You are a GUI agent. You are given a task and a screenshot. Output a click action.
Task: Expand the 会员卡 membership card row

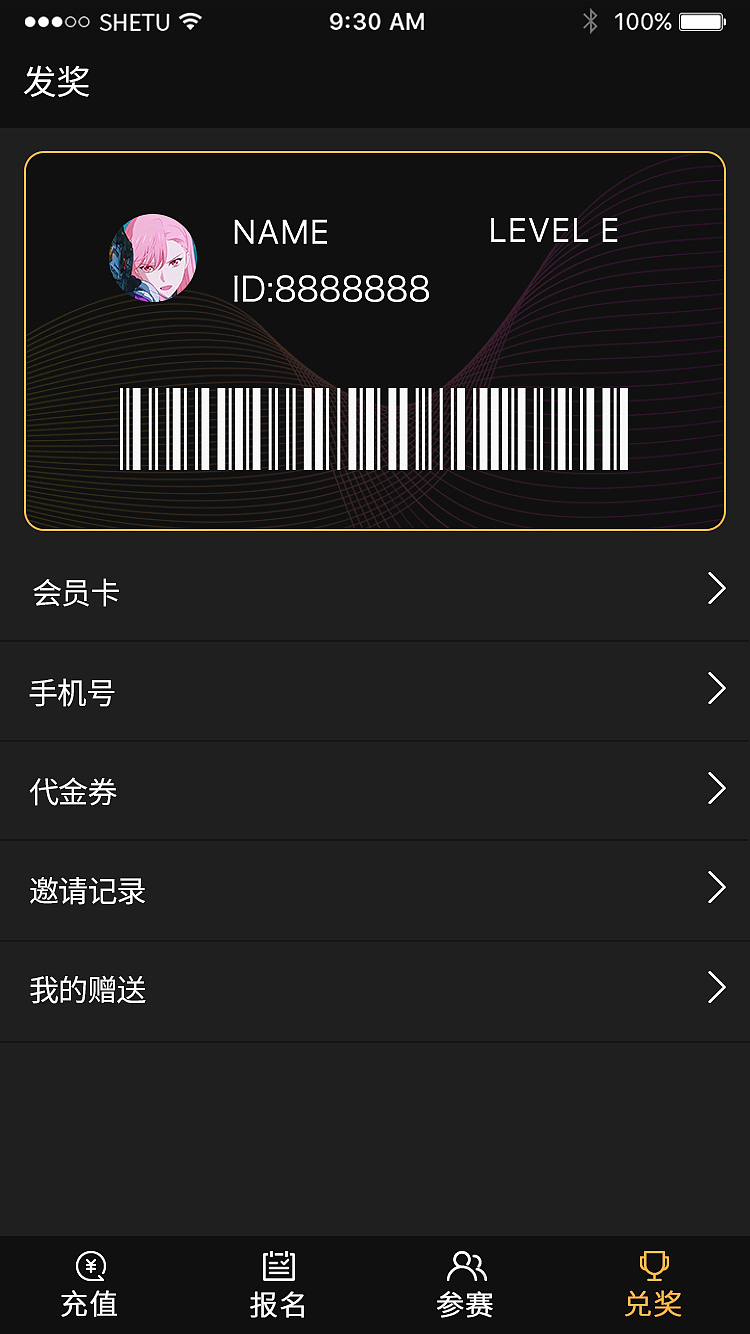[x=716, y=590]
